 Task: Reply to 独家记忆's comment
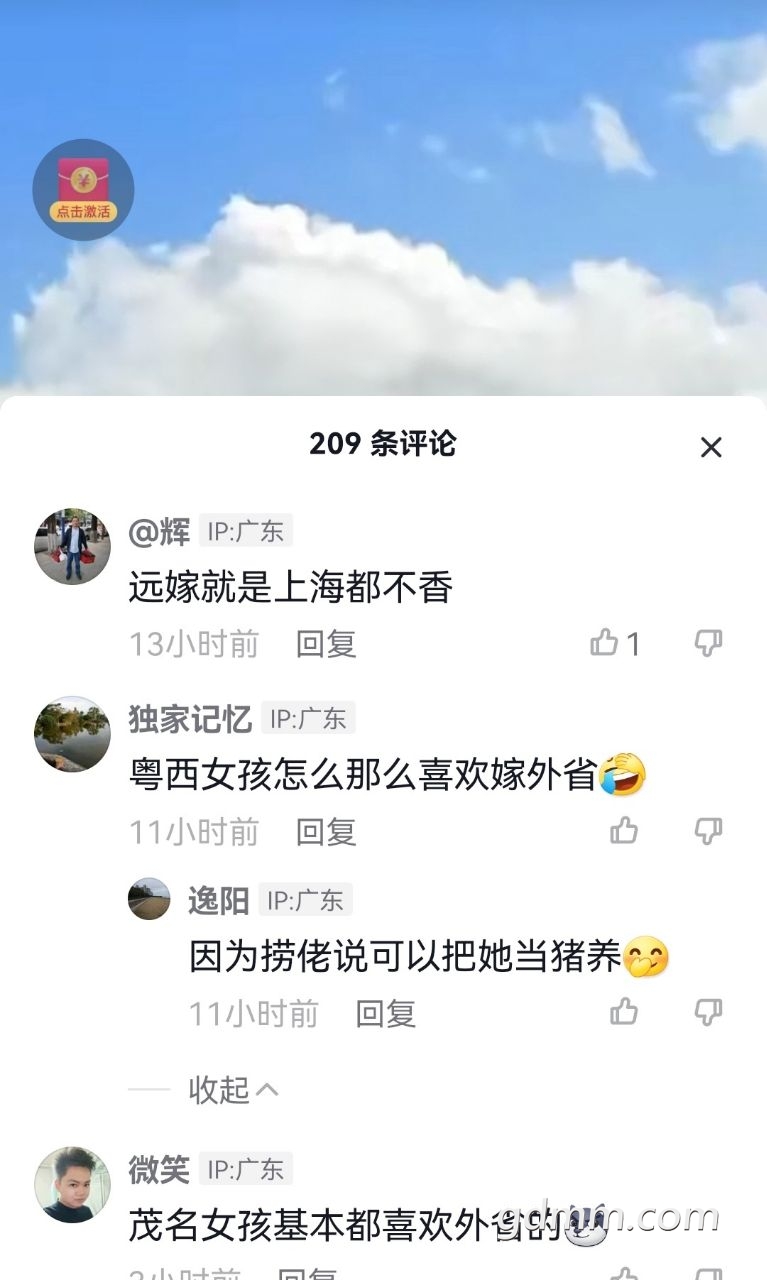[326, 832]
